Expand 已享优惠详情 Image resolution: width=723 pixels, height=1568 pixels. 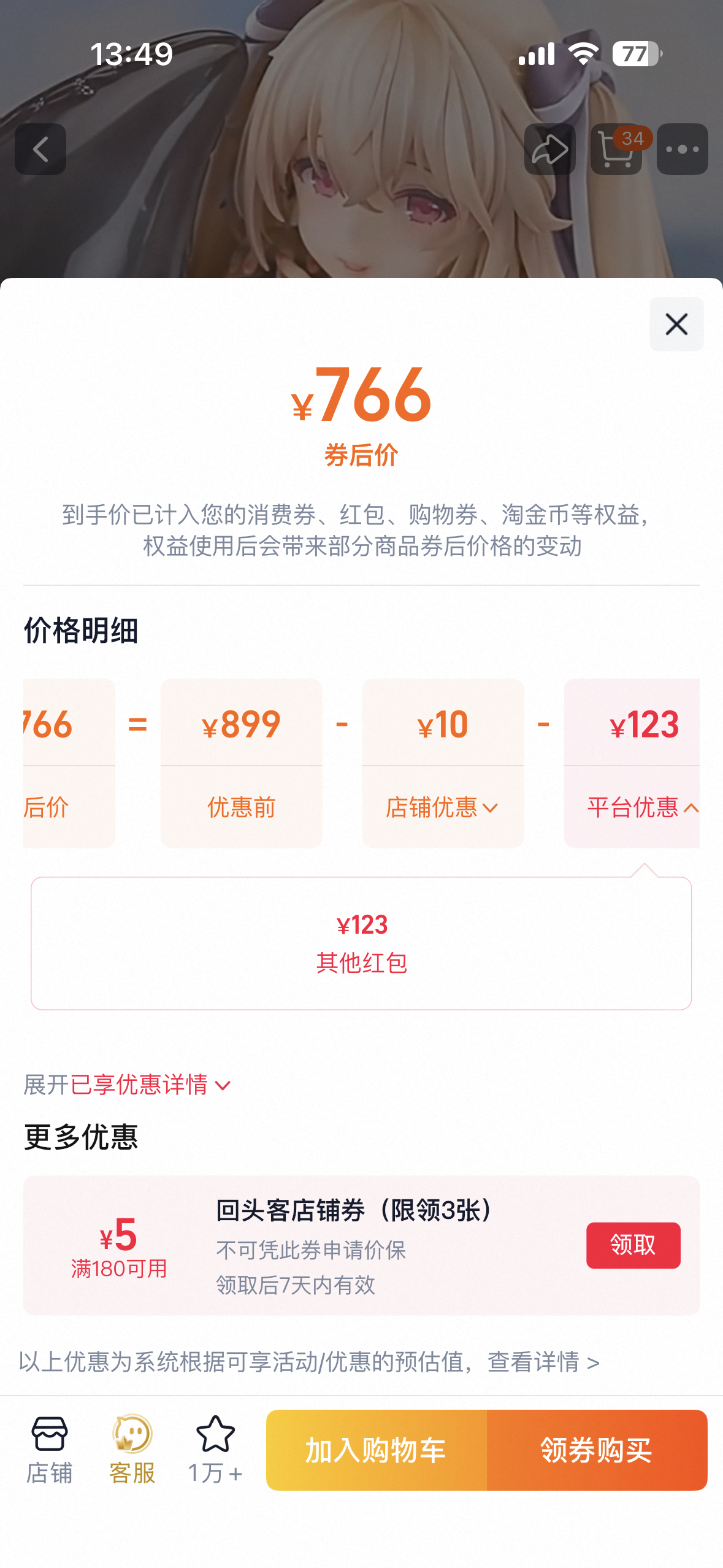tap(128, 1085)
